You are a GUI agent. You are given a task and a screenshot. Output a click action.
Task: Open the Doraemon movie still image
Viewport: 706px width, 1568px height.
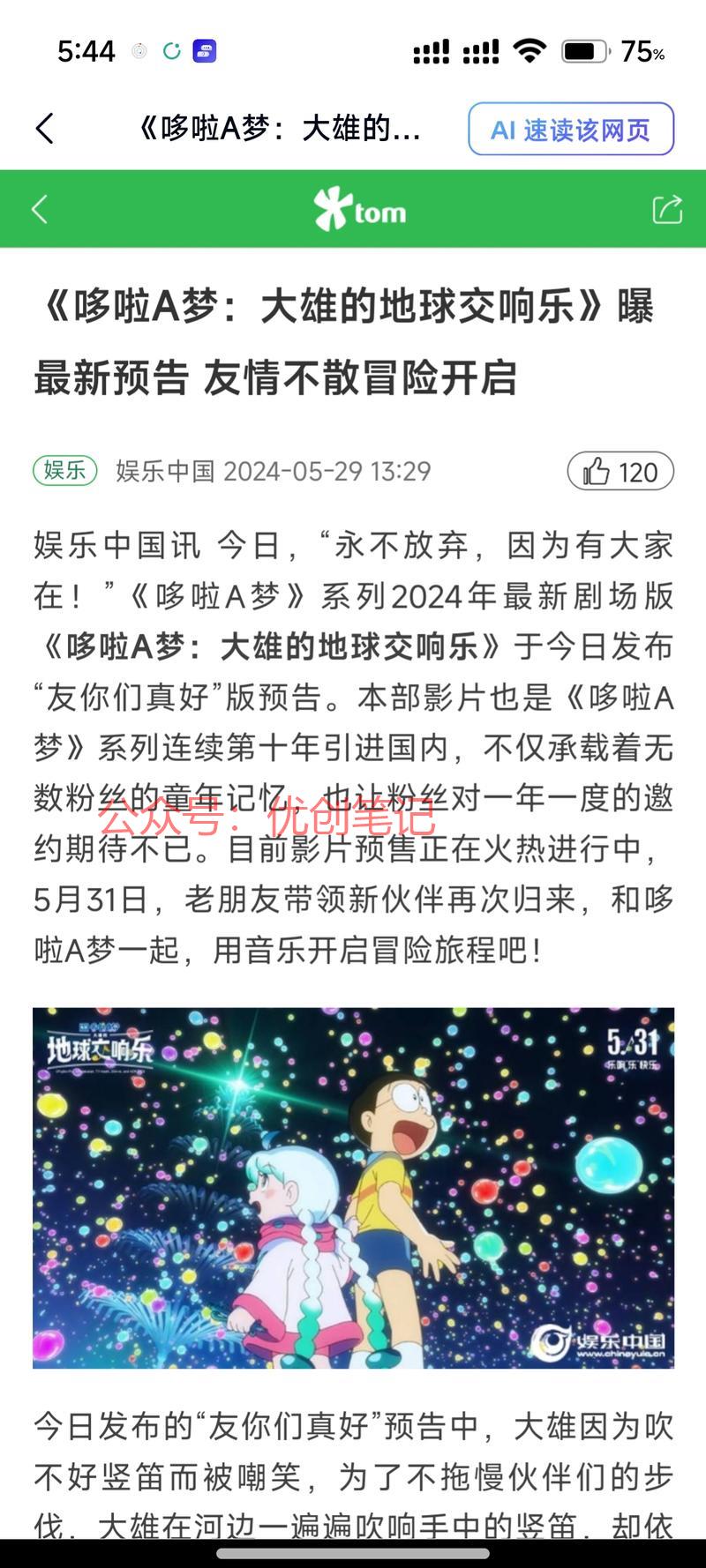coord(353,1187)
